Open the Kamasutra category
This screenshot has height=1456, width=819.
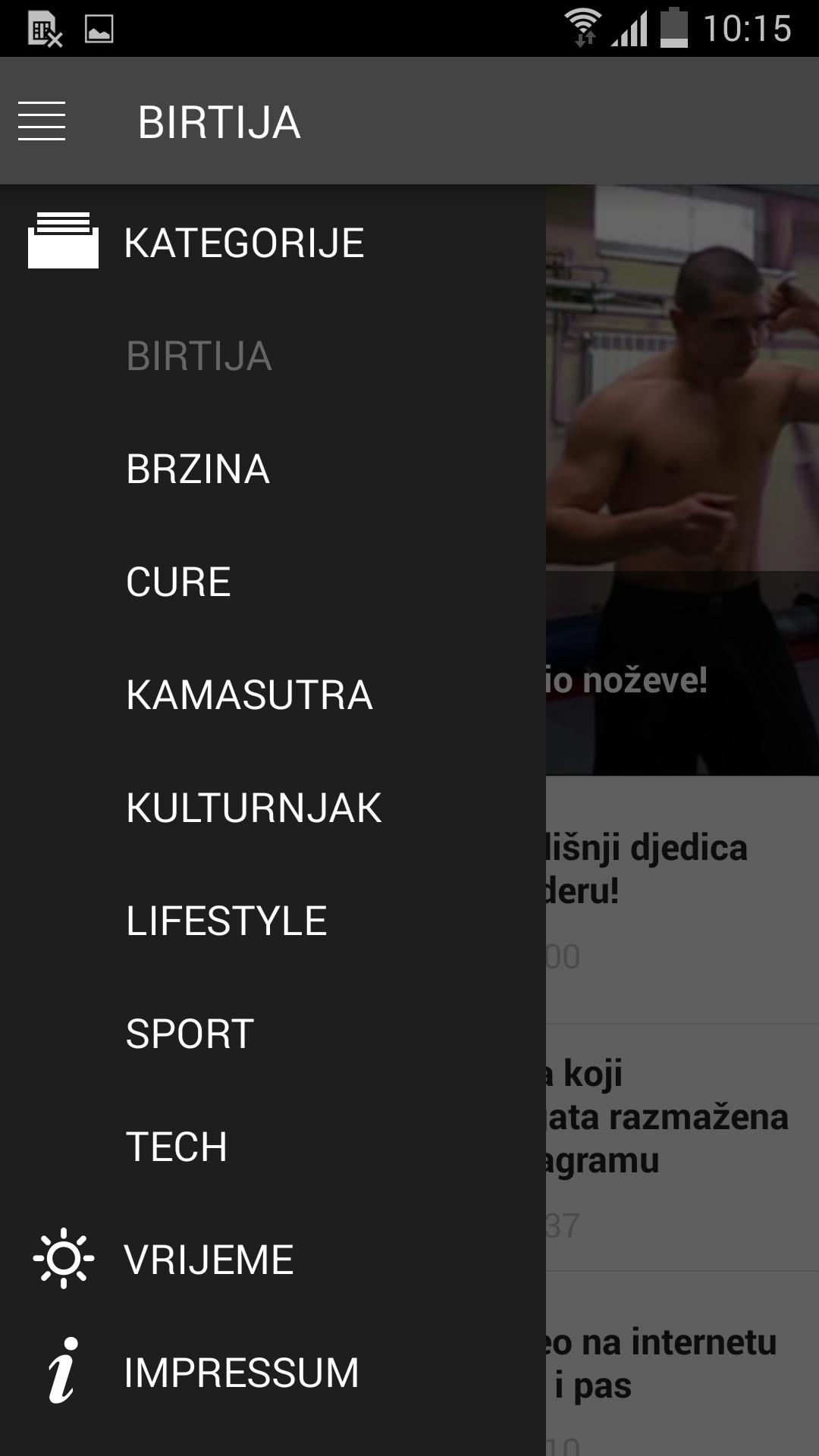pyautogui.click(x=249, y=695)
